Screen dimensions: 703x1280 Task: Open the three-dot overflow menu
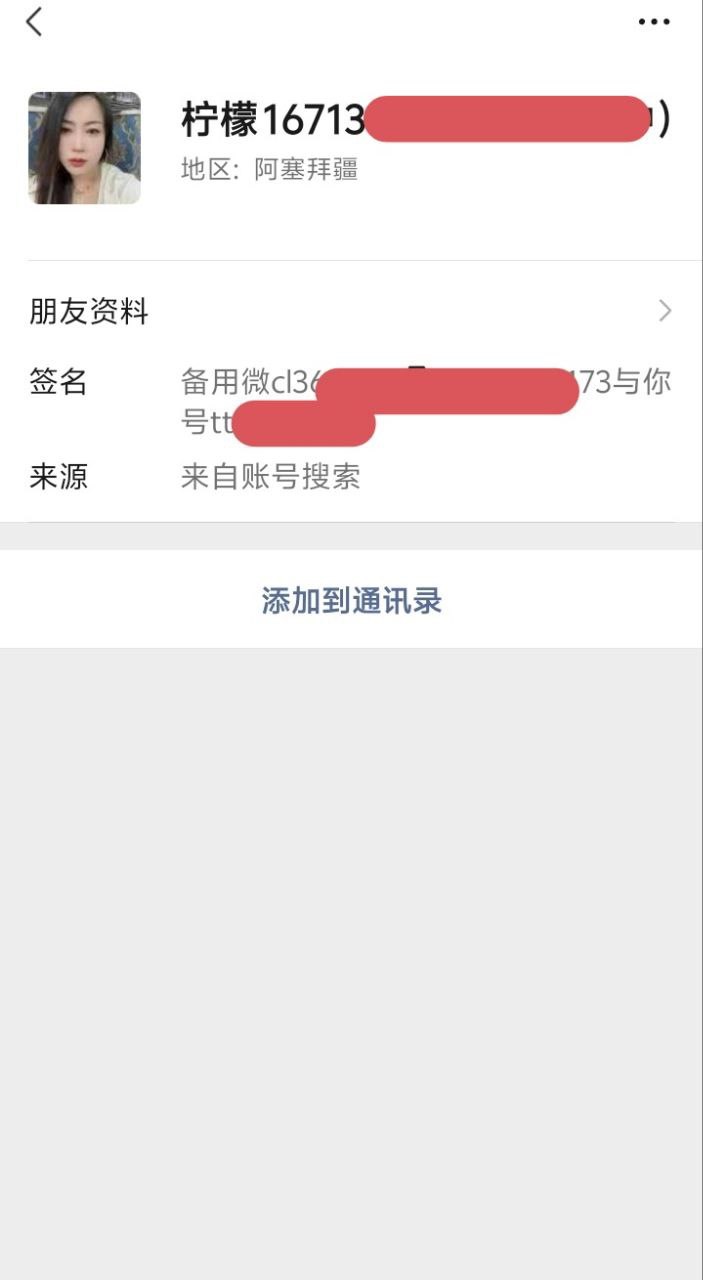point(653,22)
